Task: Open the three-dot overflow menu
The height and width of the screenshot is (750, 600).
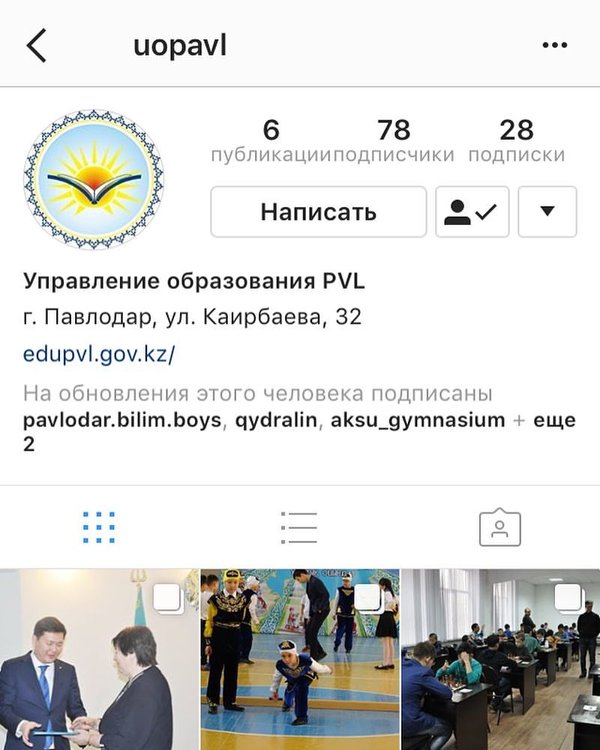Action: point(554,46)
